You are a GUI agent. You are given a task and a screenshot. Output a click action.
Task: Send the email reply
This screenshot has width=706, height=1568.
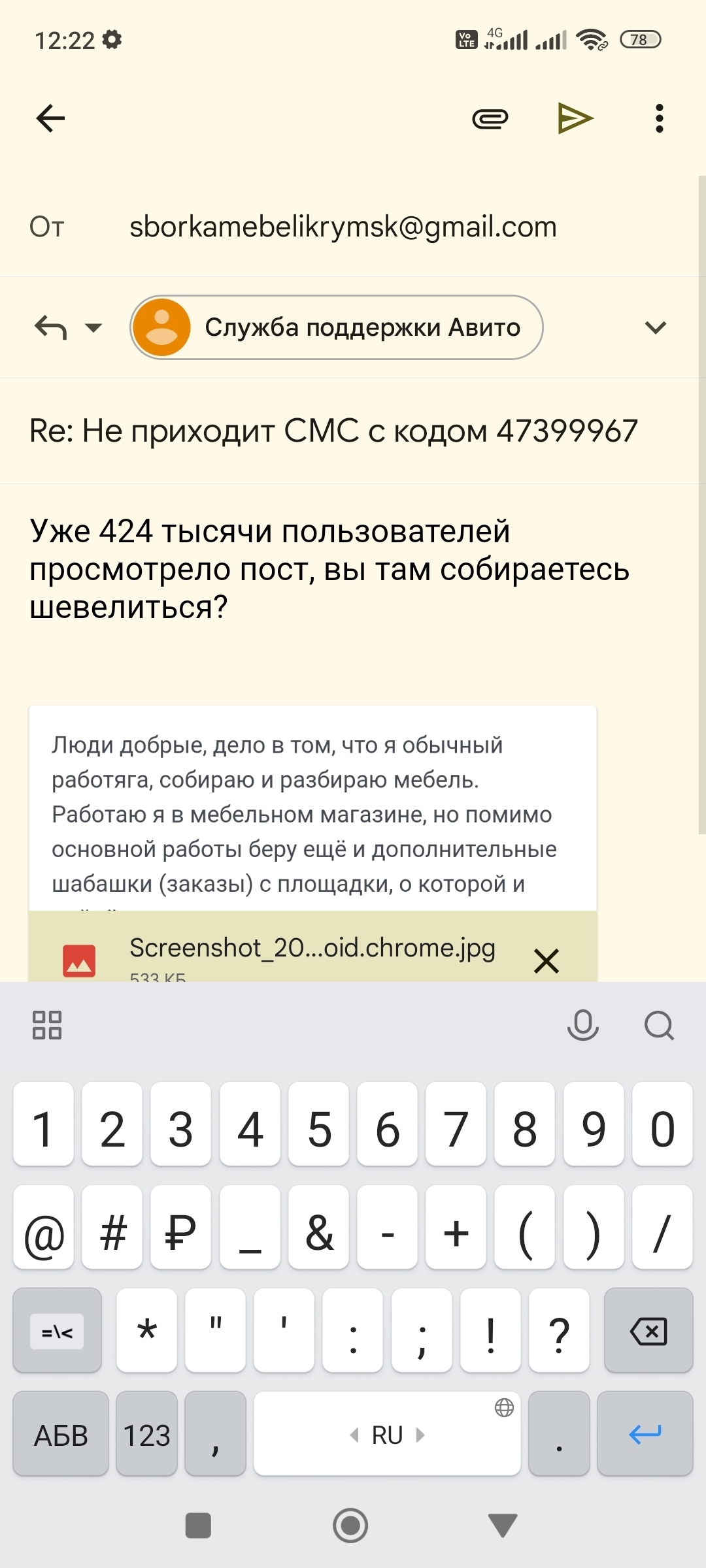(x=575, y=119)
